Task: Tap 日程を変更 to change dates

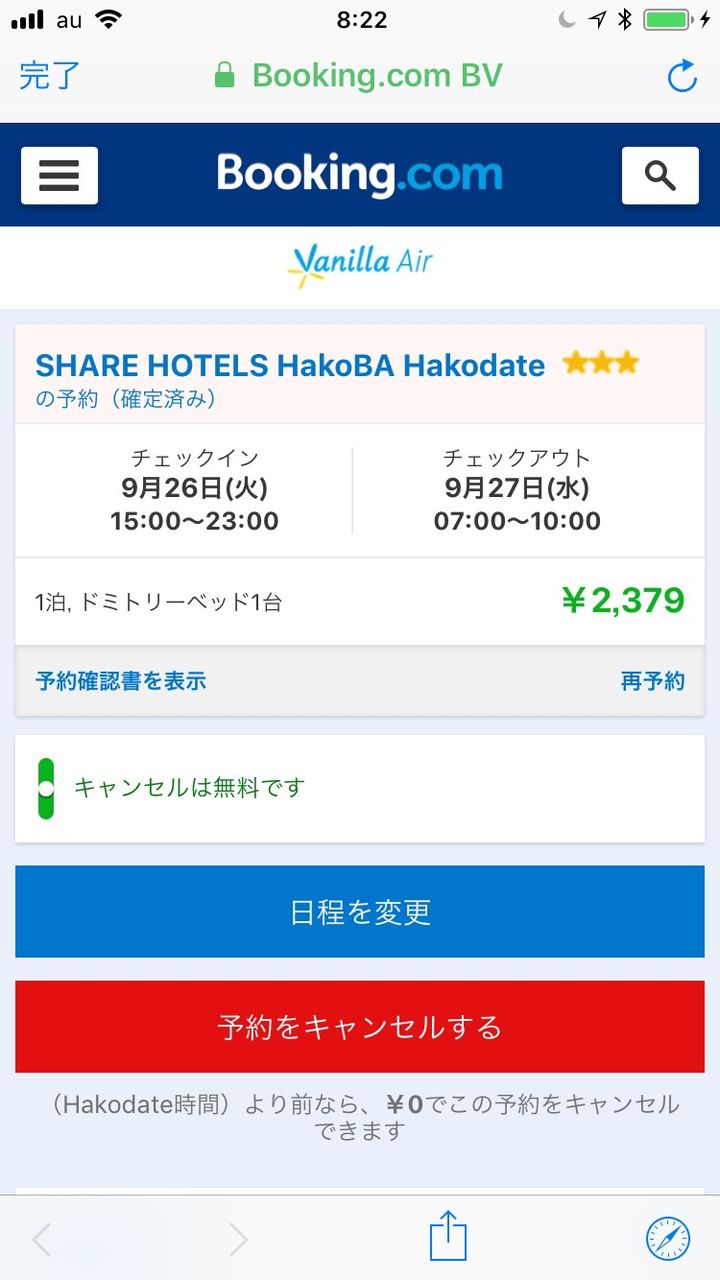Action: [360, 912]
